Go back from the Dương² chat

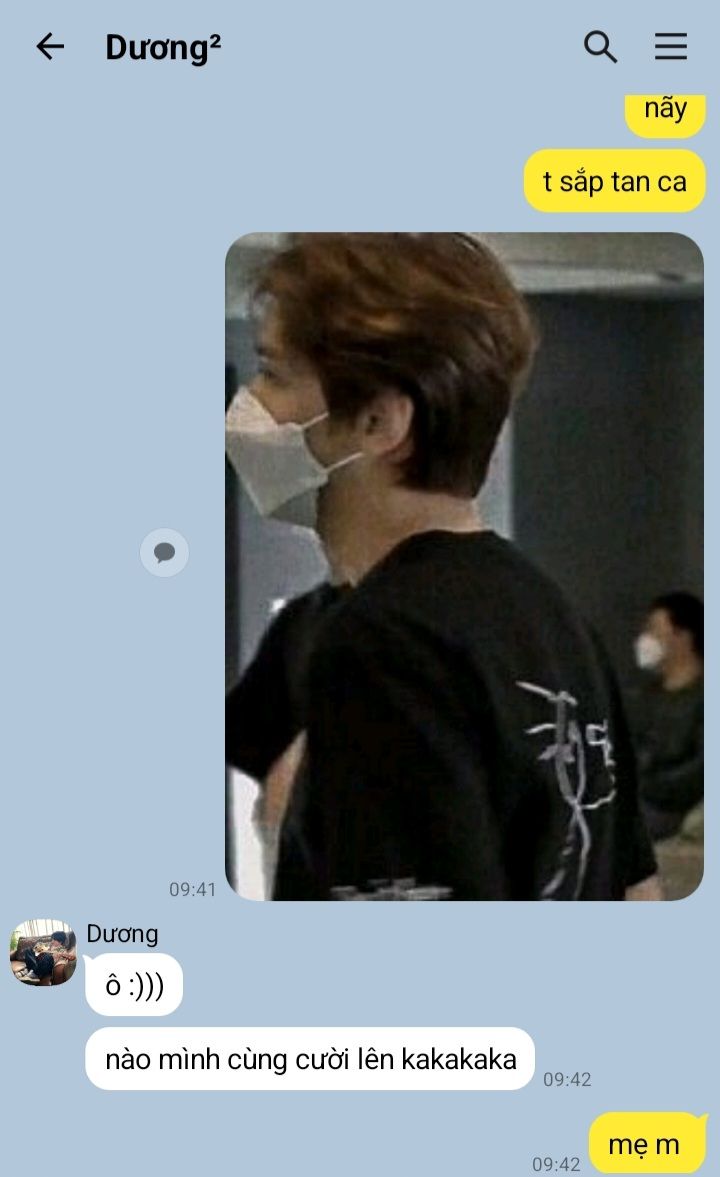click(x=49, y=46)
